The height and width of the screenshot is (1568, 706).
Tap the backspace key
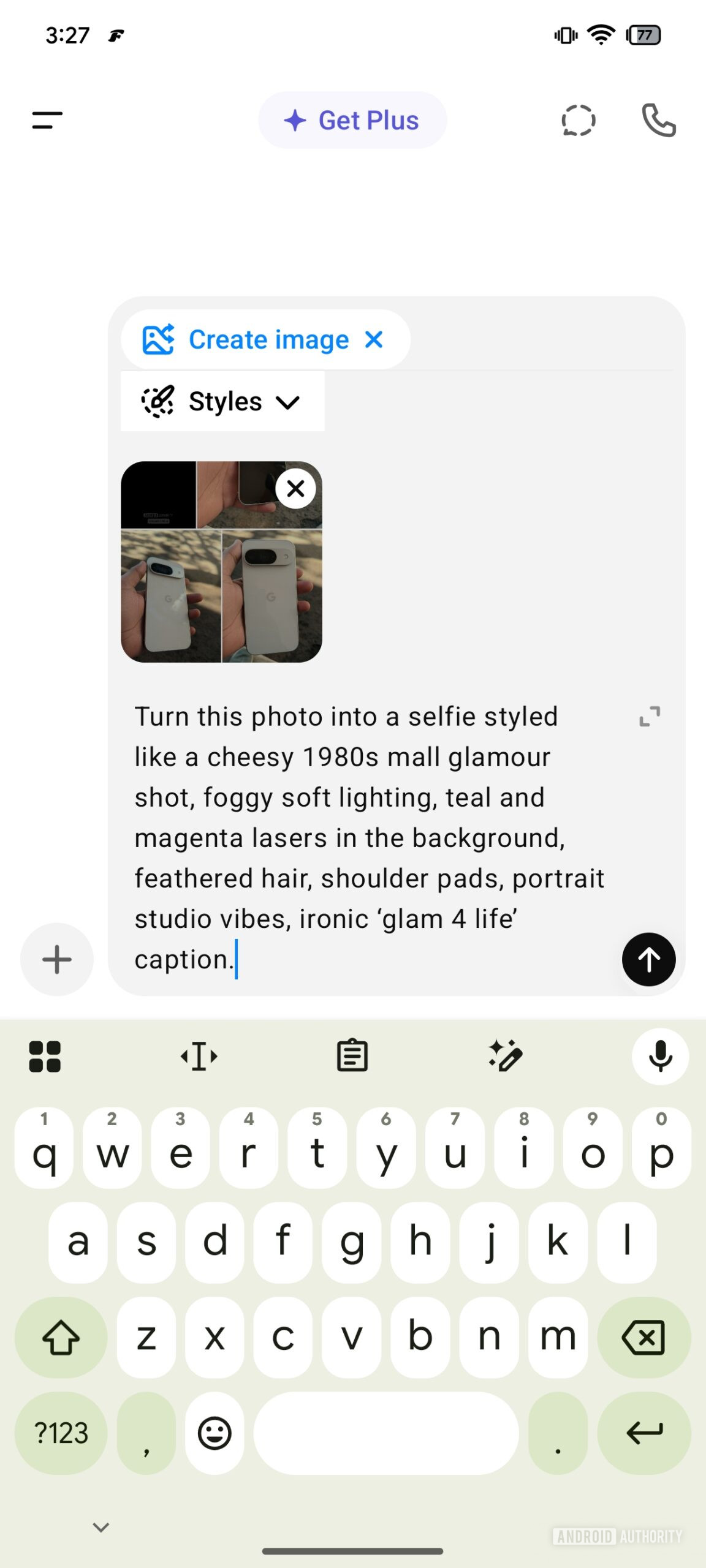[x=643, y=1337]
